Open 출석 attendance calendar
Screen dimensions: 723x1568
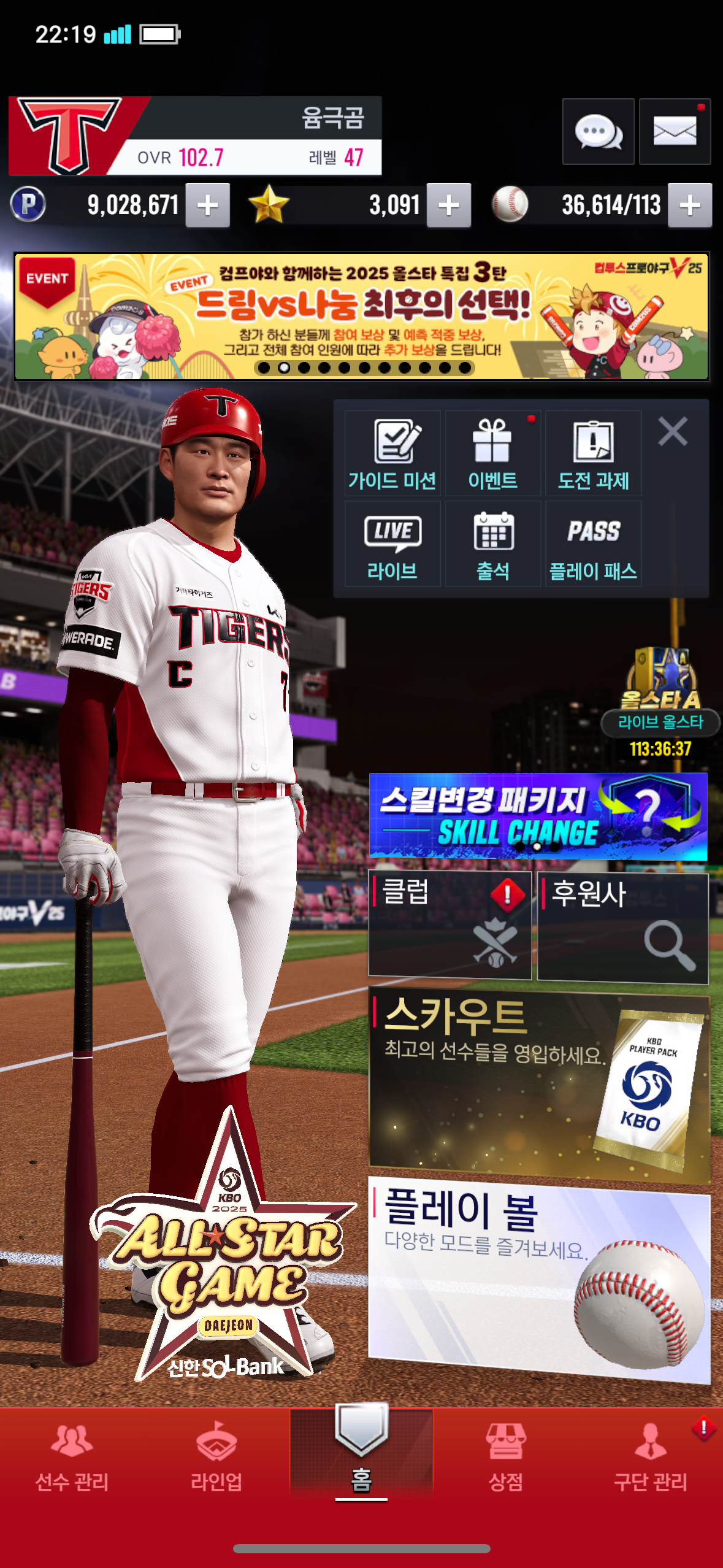[x=492, y=544]
